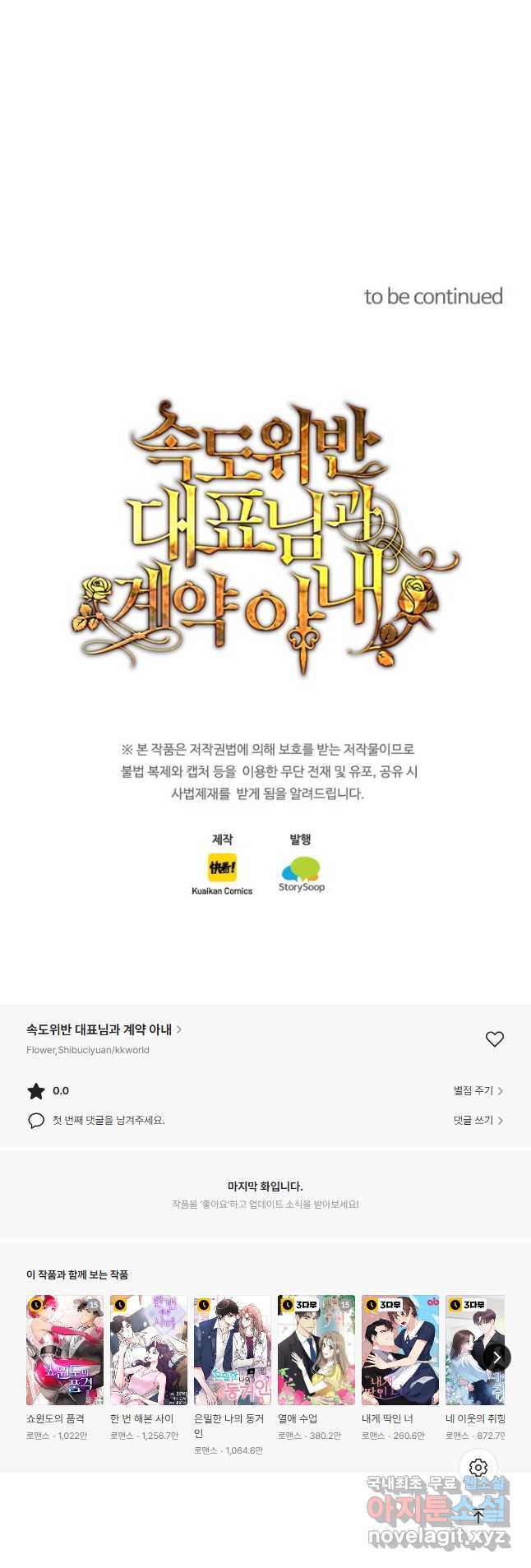Viewport: 531px width, 1568px height.
Task: Open the 내게 딱인 너 comic
Action: tap(400, 1350)
